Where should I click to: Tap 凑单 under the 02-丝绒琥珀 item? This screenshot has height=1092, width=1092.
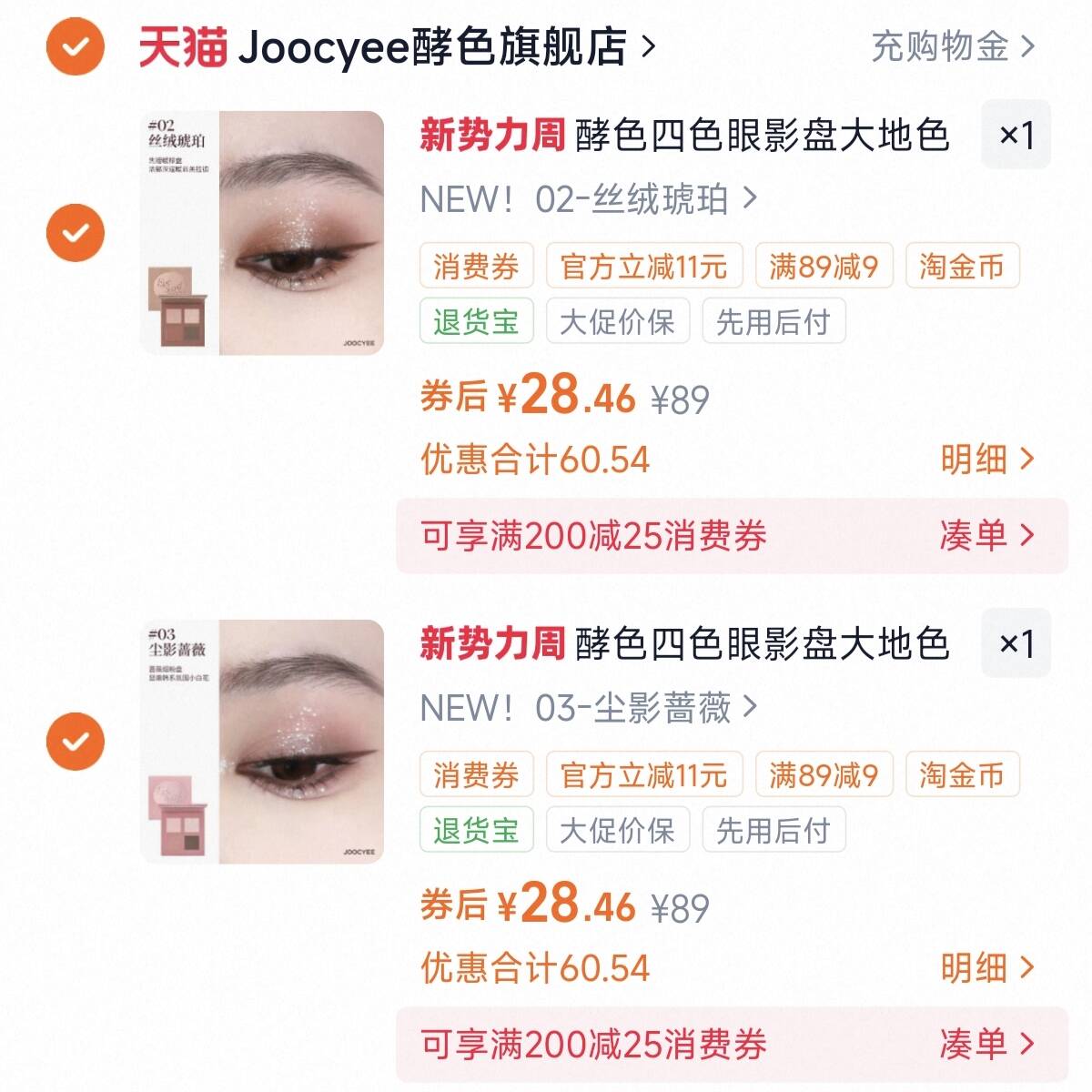coord(986,536)
